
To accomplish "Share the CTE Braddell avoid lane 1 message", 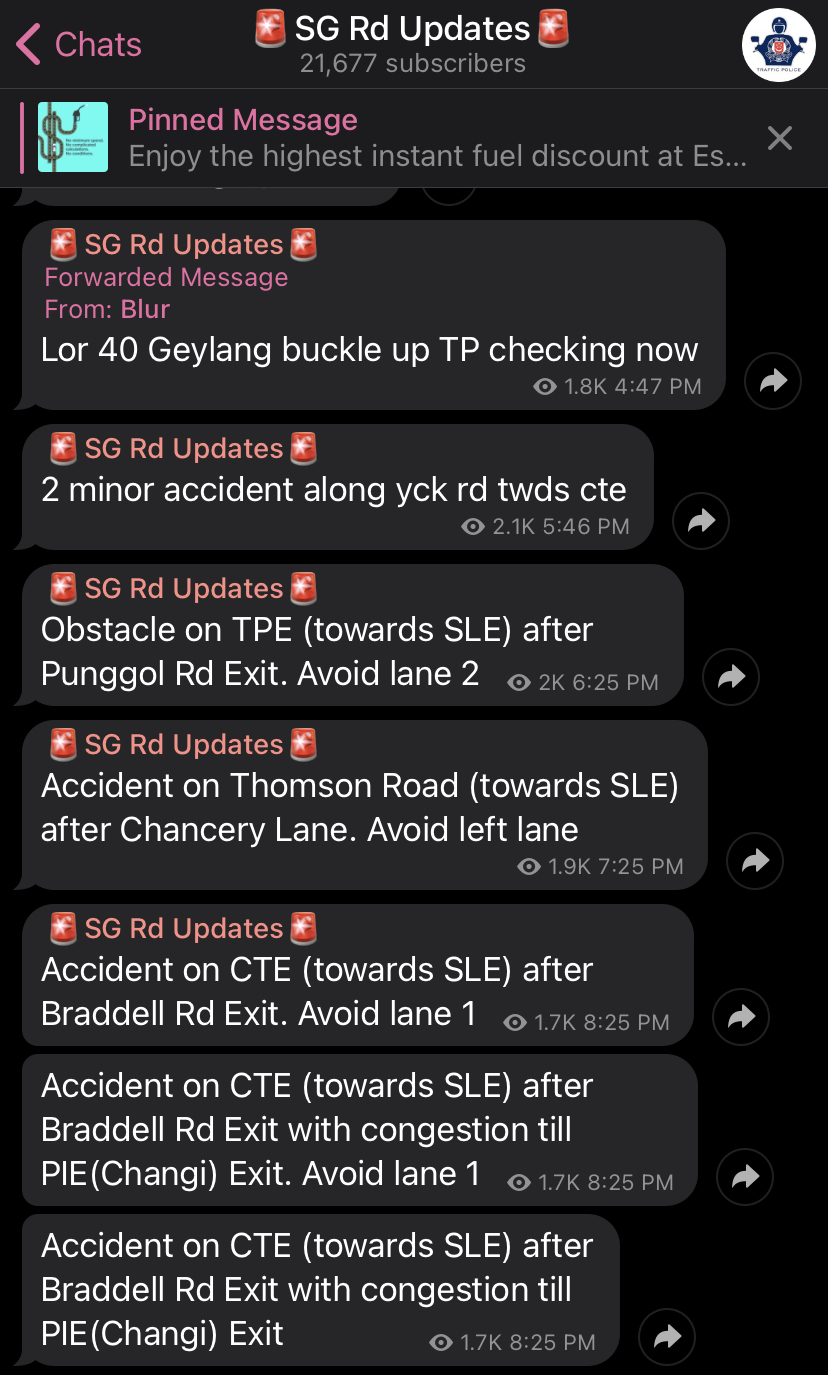I will pyautogui.click(x=741, y=1017).
